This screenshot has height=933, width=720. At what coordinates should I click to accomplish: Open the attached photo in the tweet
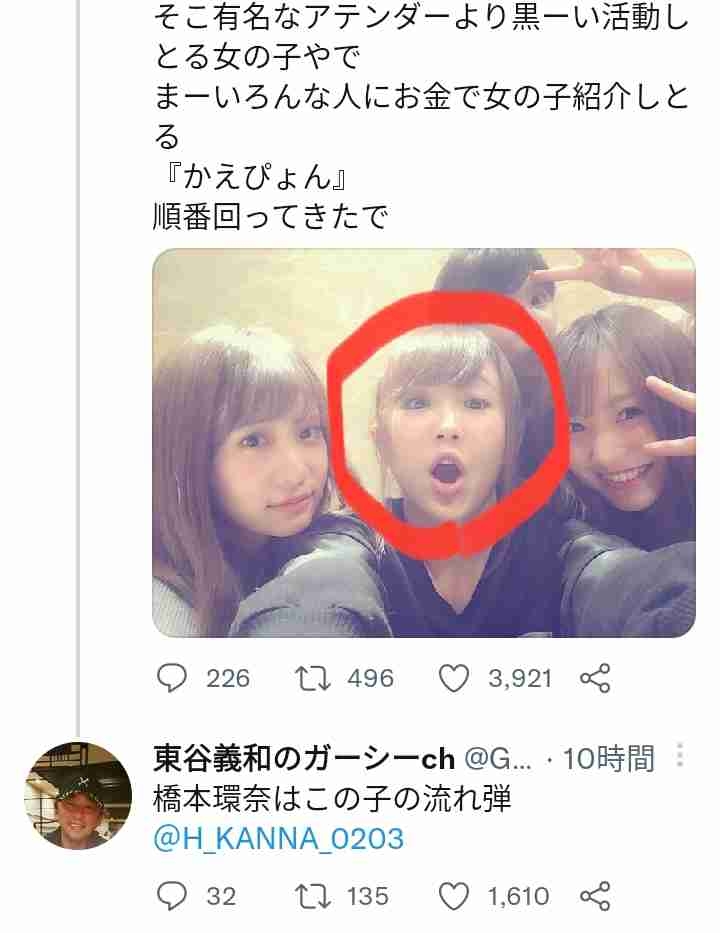[x=423, y=442]
